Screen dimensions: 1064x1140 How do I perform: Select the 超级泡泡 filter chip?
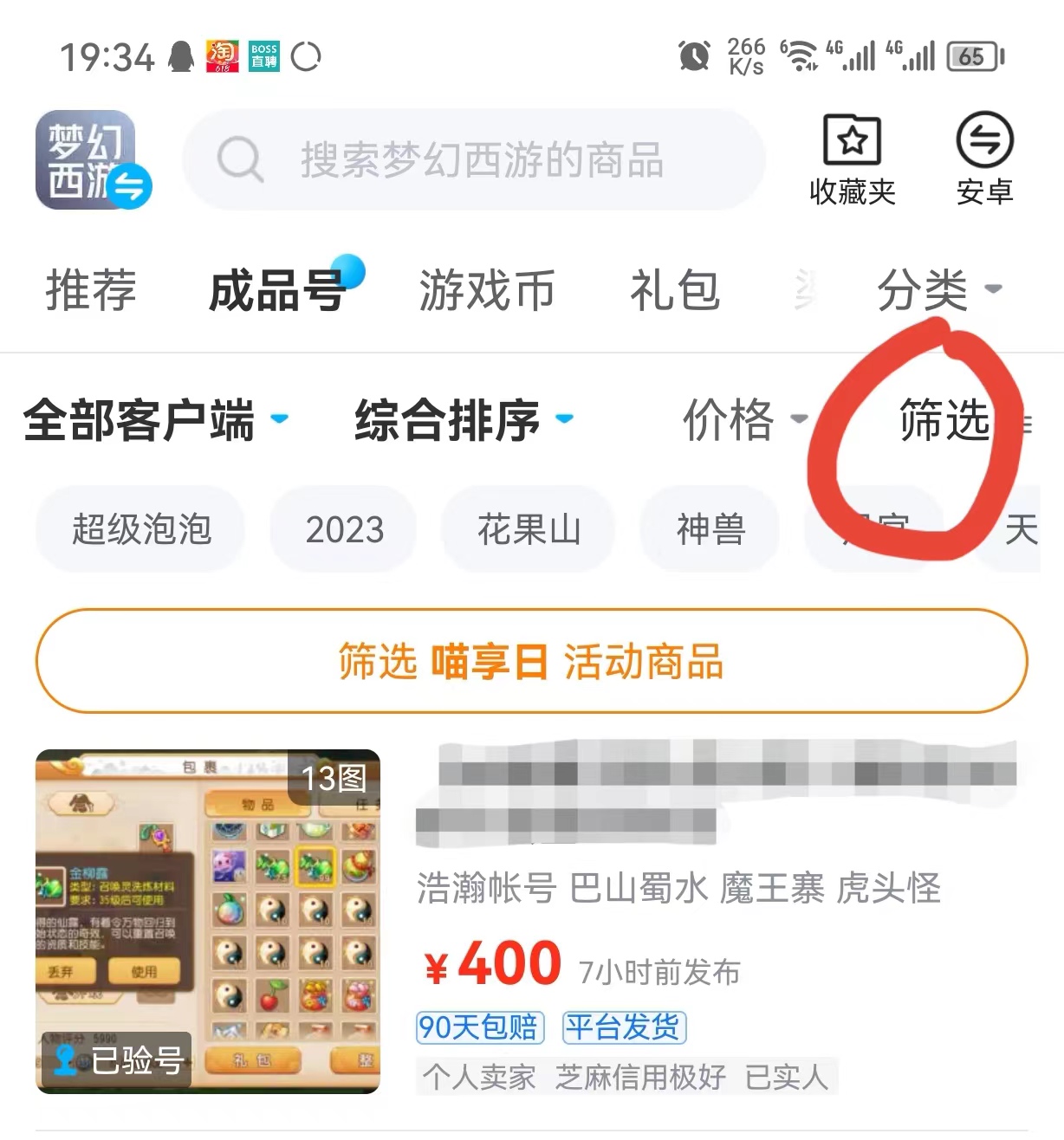(x=141, y=529)
